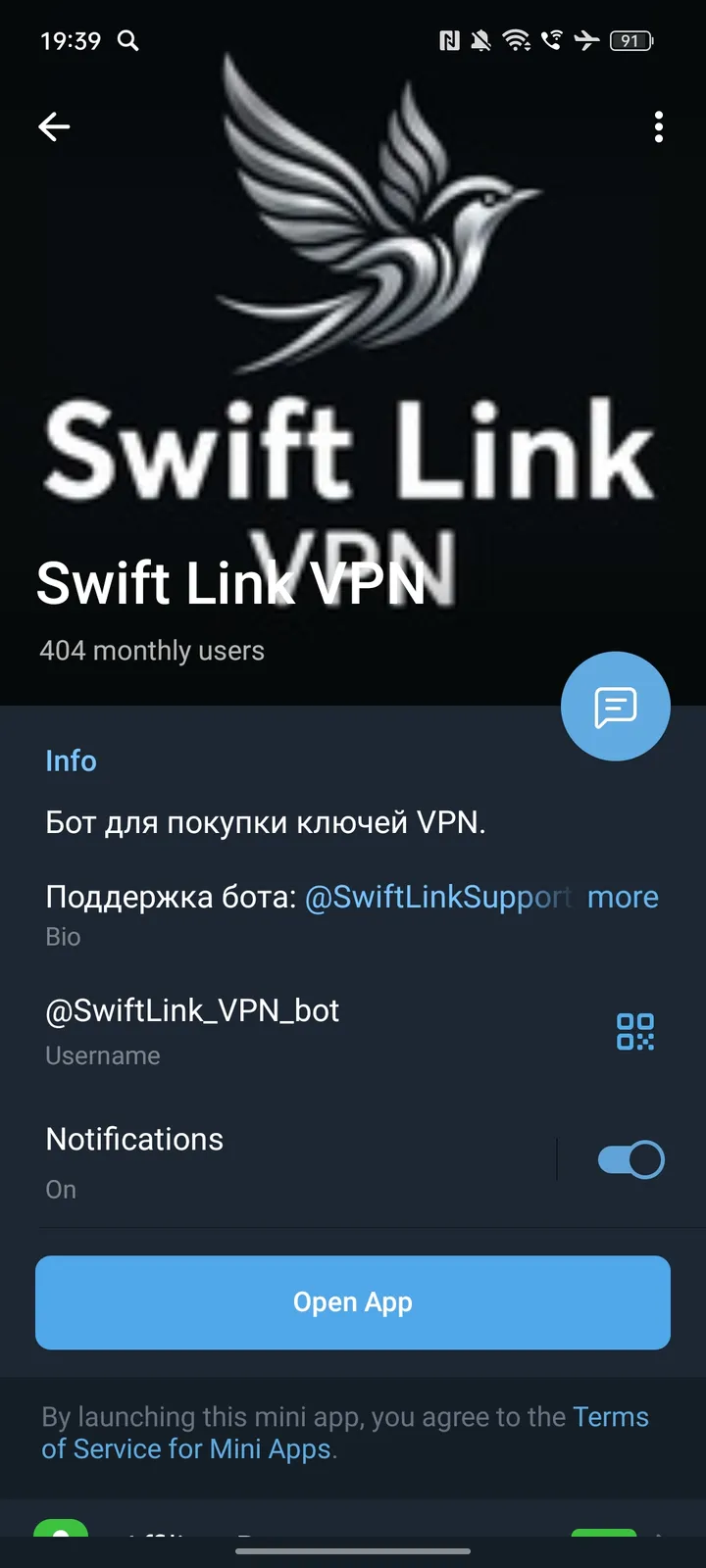This screenshot has height=1568, width=706.
Task: Open the QR code for the bot username
Action: pyautogui.click(x=634, y=1031)
